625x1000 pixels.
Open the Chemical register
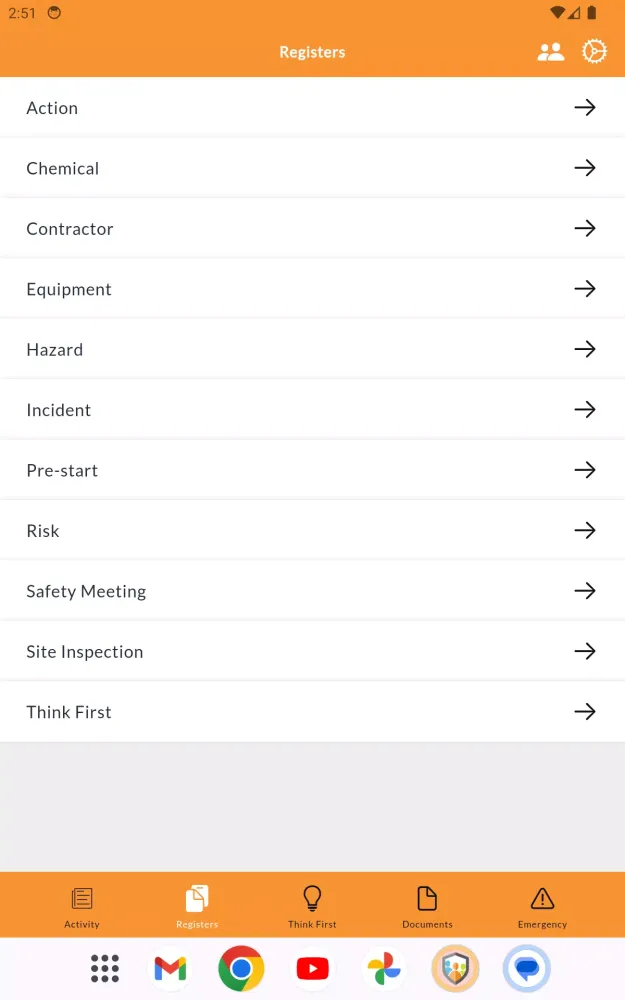(312, 168)
